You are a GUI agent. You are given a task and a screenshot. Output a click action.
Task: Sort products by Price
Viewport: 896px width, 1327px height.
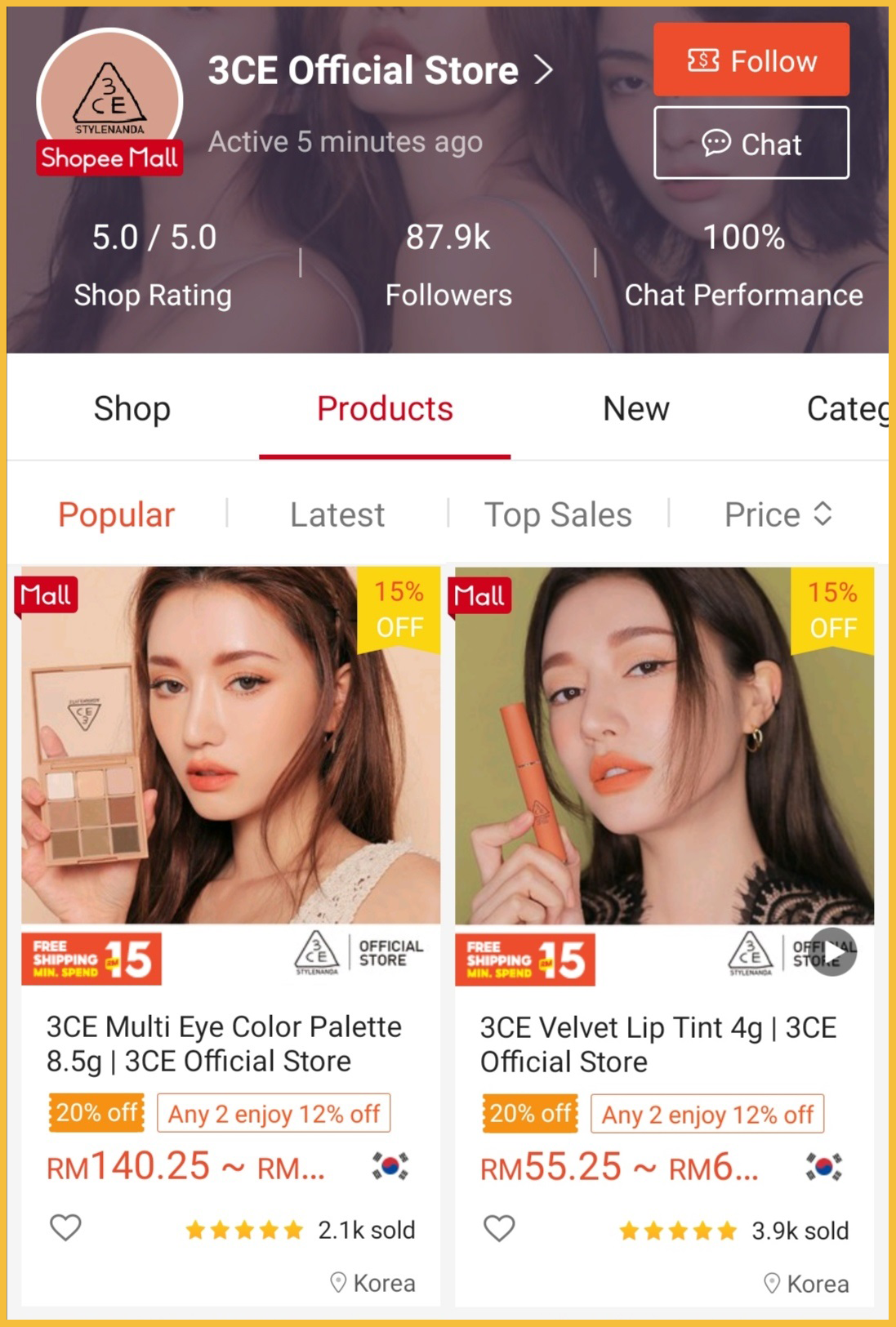coord(778,514)
